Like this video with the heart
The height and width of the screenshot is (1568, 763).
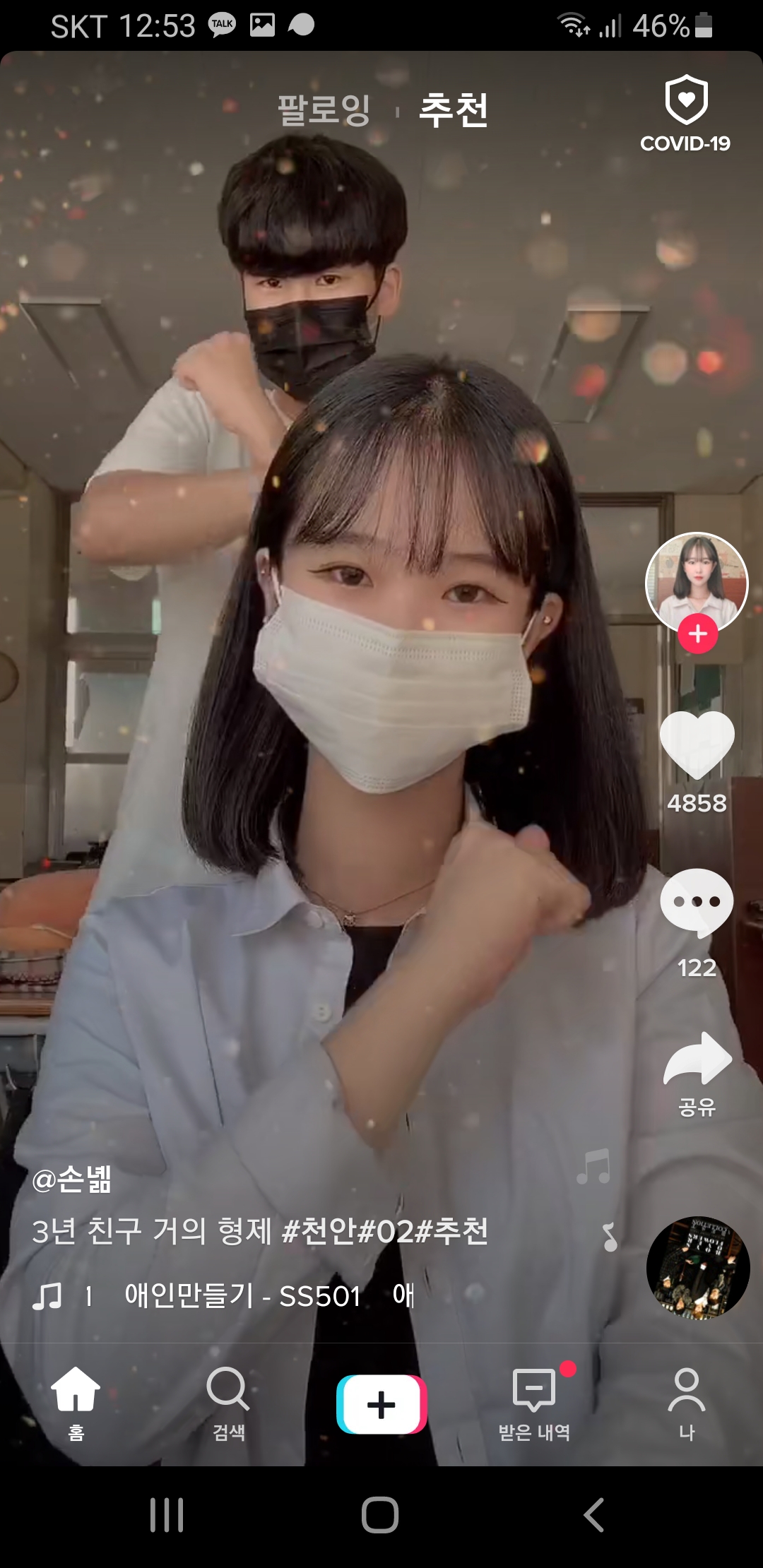(x=697, y=744)
